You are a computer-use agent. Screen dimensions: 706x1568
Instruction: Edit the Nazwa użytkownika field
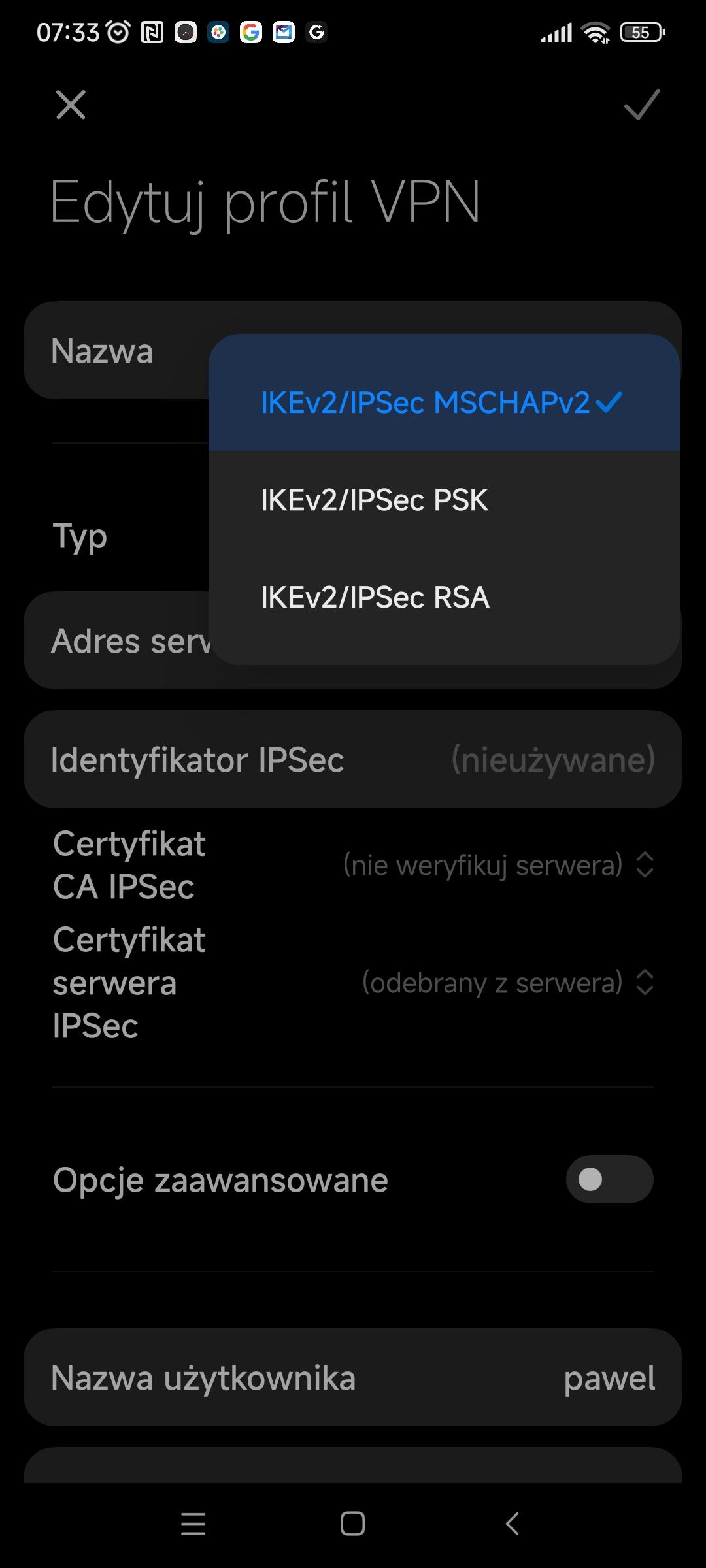pyautogui.click(x=353, y=1377)
